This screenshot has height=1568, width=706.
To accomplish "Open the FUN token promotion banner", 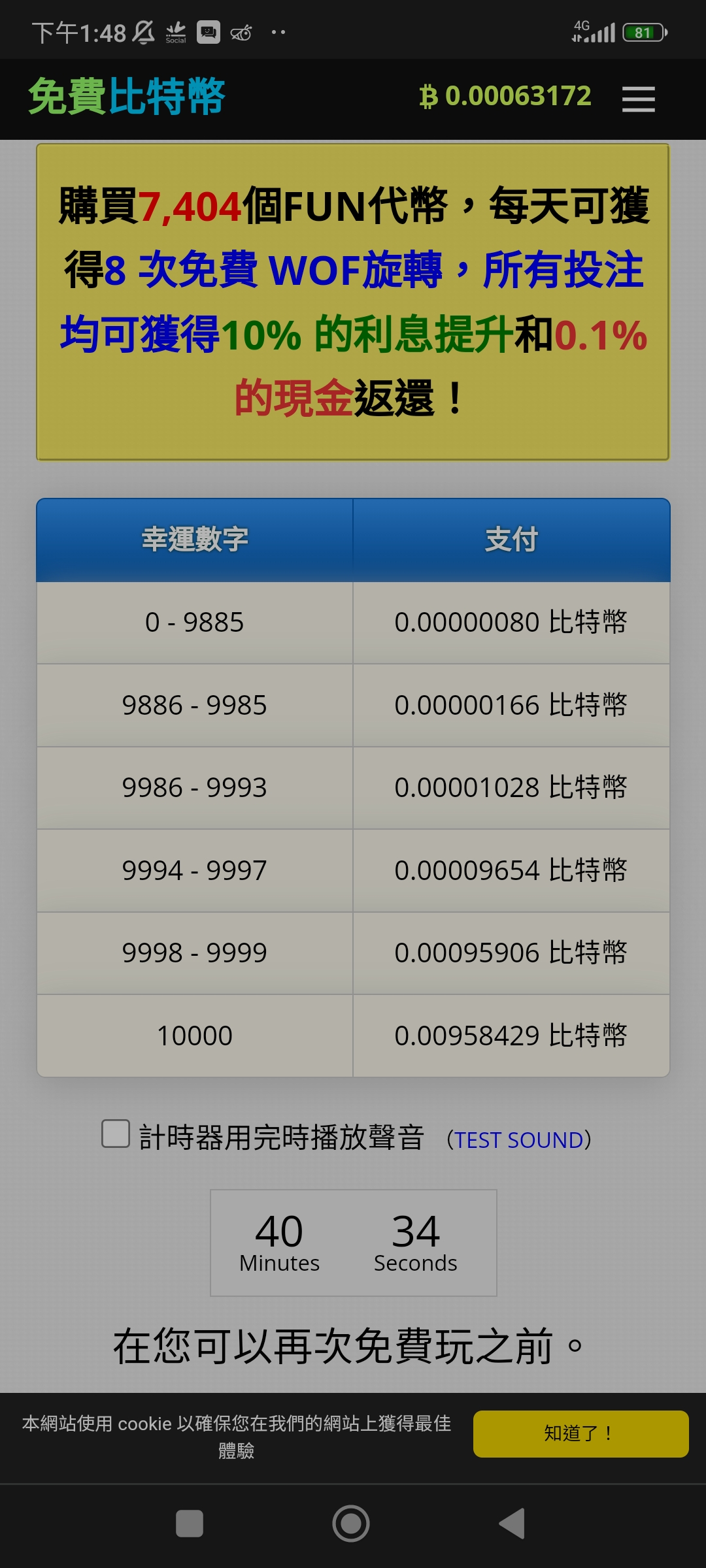I will (x=353, y=302).
